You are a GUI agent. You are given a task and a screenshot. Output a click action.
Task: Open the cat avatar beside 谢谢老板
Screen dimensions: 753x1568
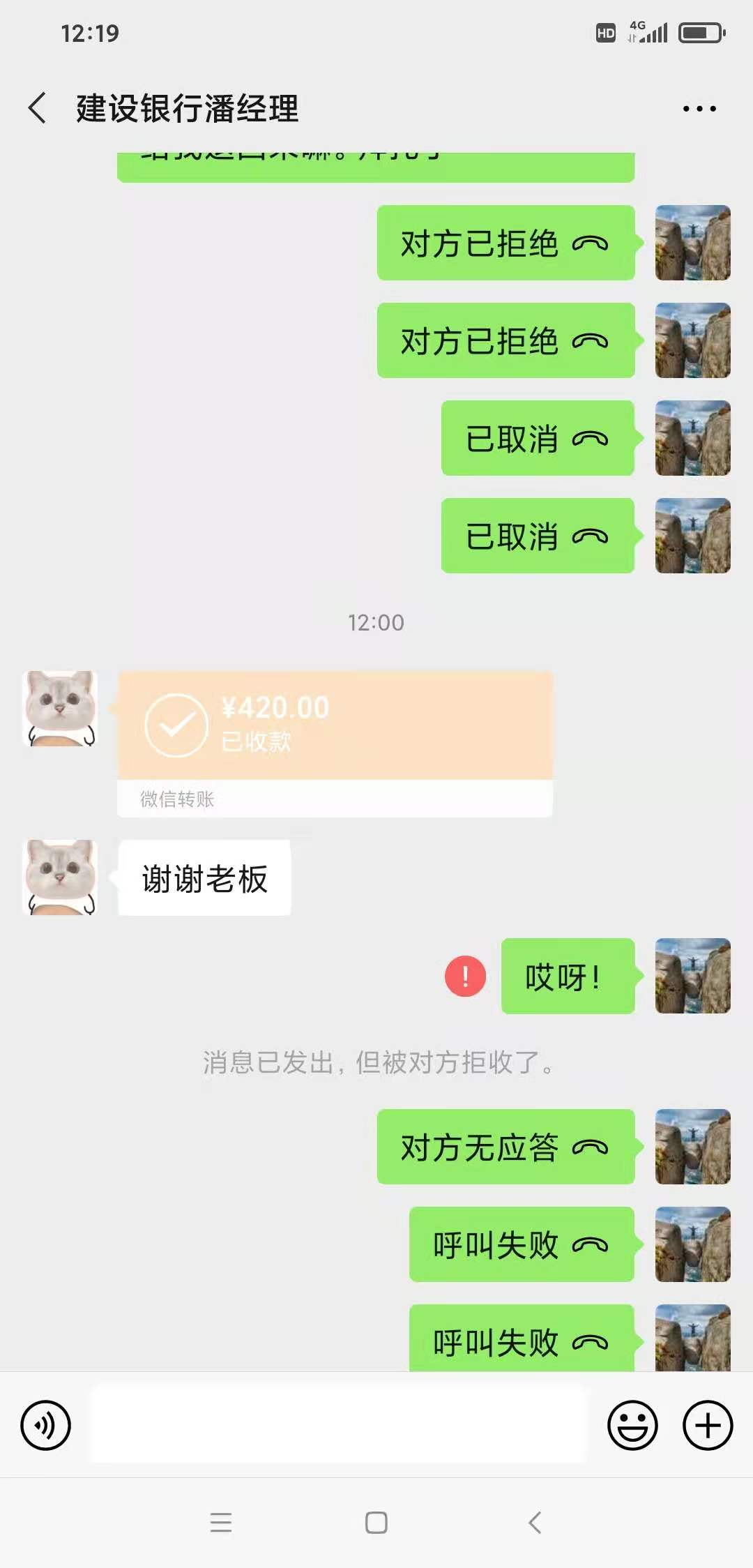point(61,877)
